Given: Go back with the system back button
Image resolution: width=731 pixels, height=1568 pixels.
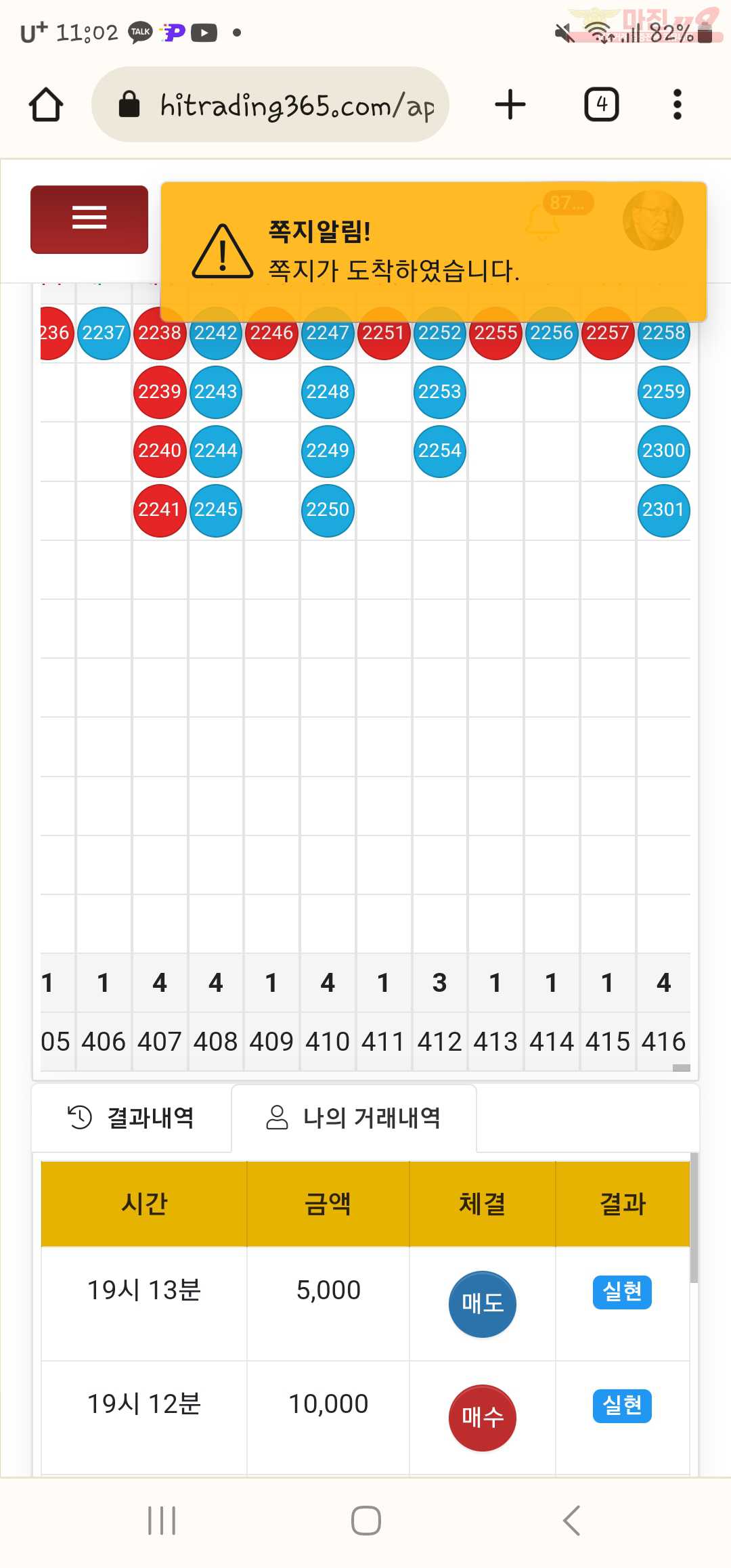Looking at the screenshot, I should [572, 1521].
